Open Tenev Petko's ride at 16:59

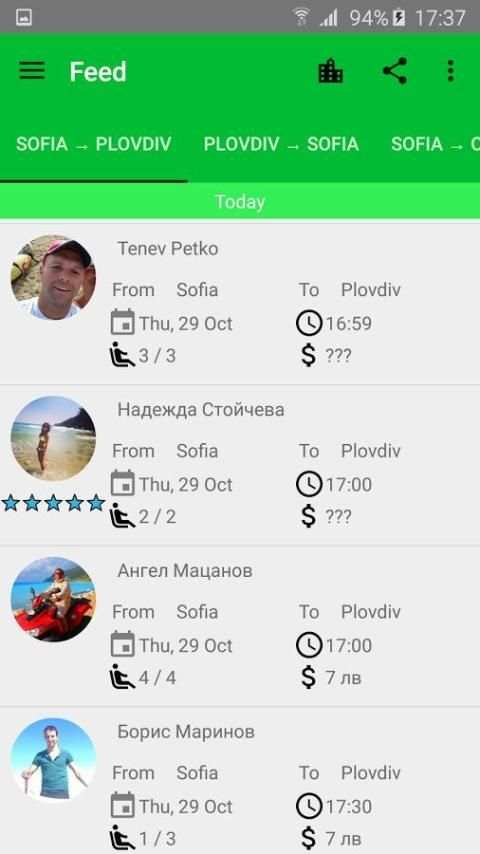[x=240, y=303]
